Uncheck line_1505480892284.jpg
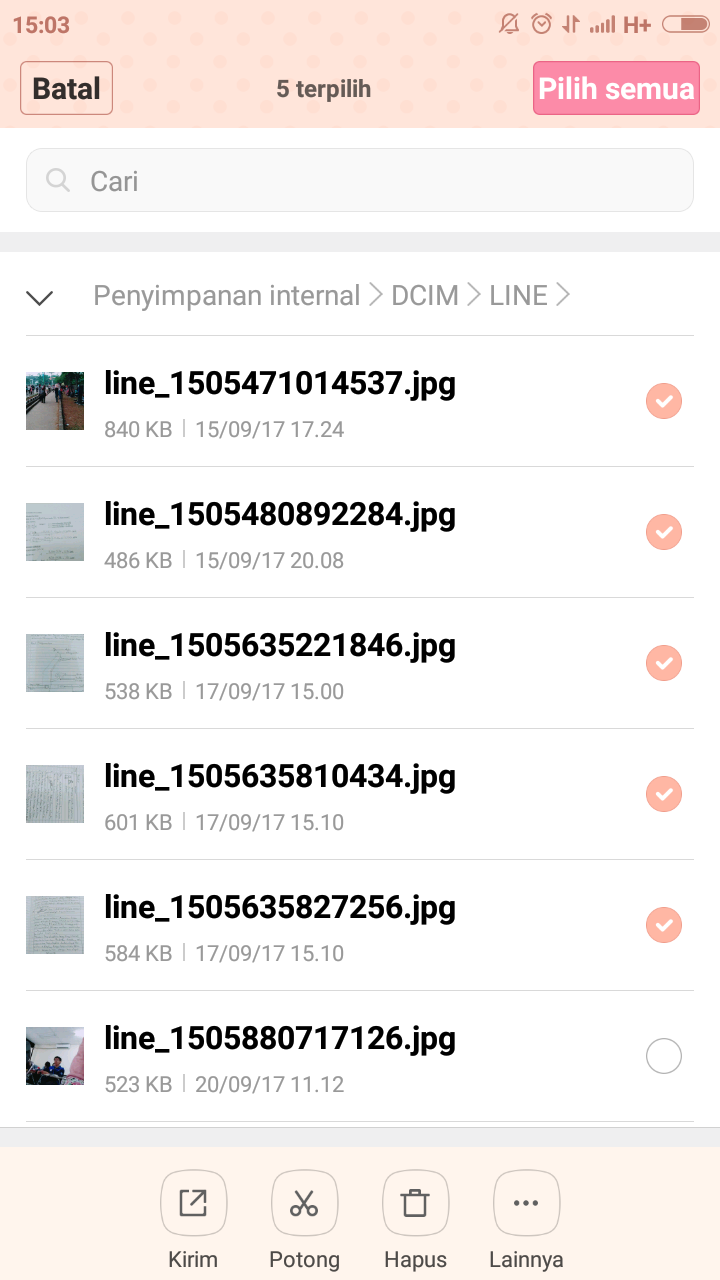 tap(664, 532)
